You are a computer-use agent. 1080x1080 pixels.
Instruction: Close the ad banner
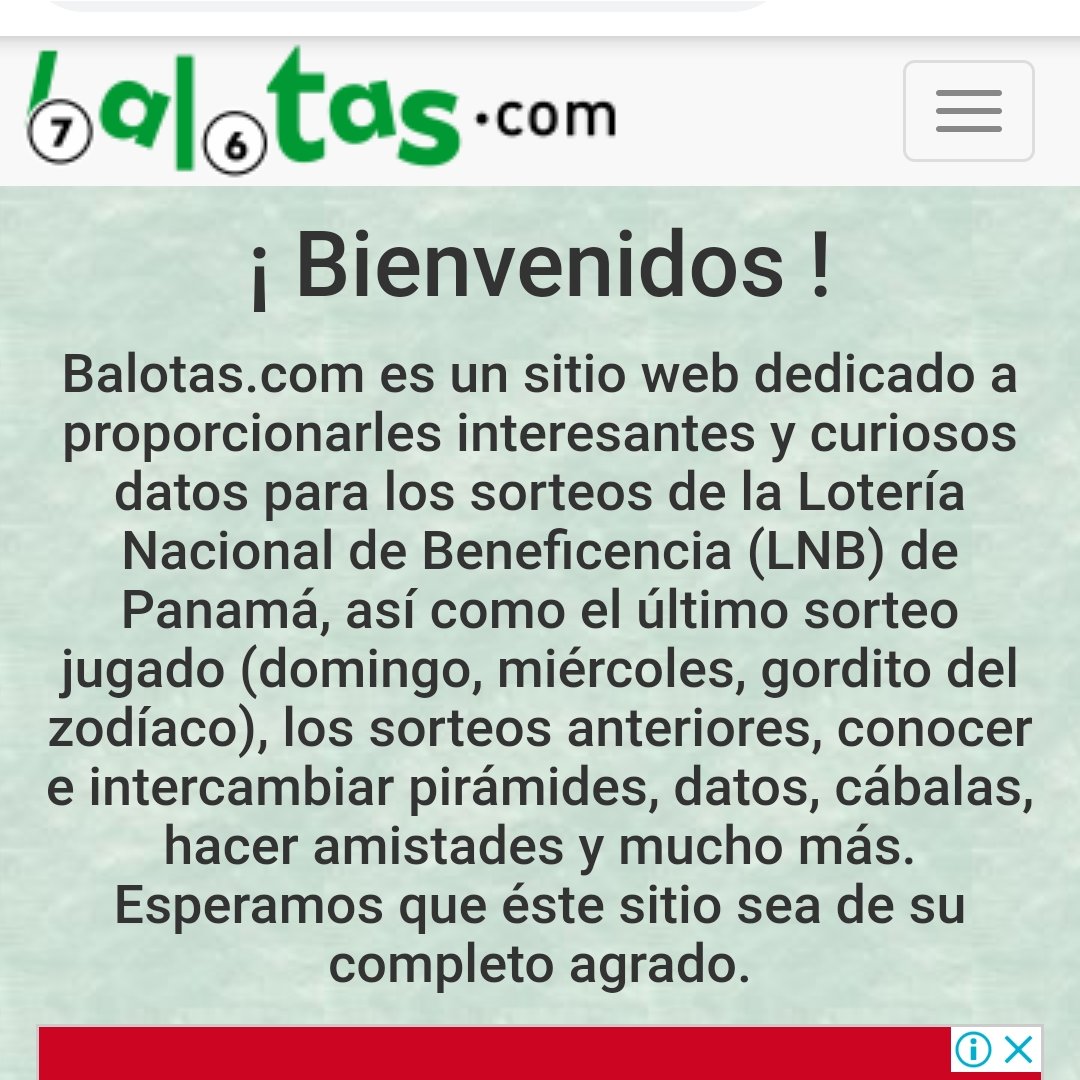tap(1018, 1049)
